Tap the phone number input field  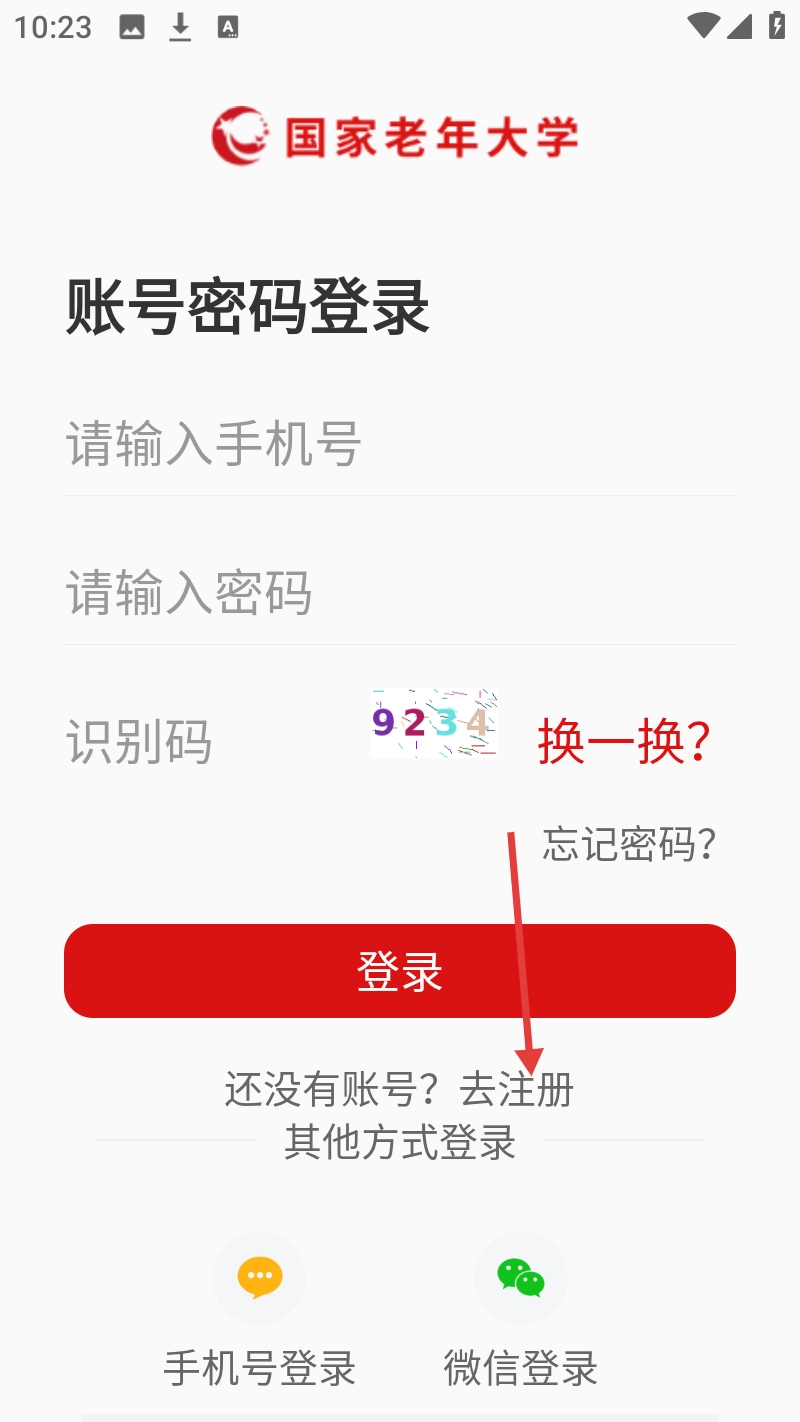click(x=400, y=444)
